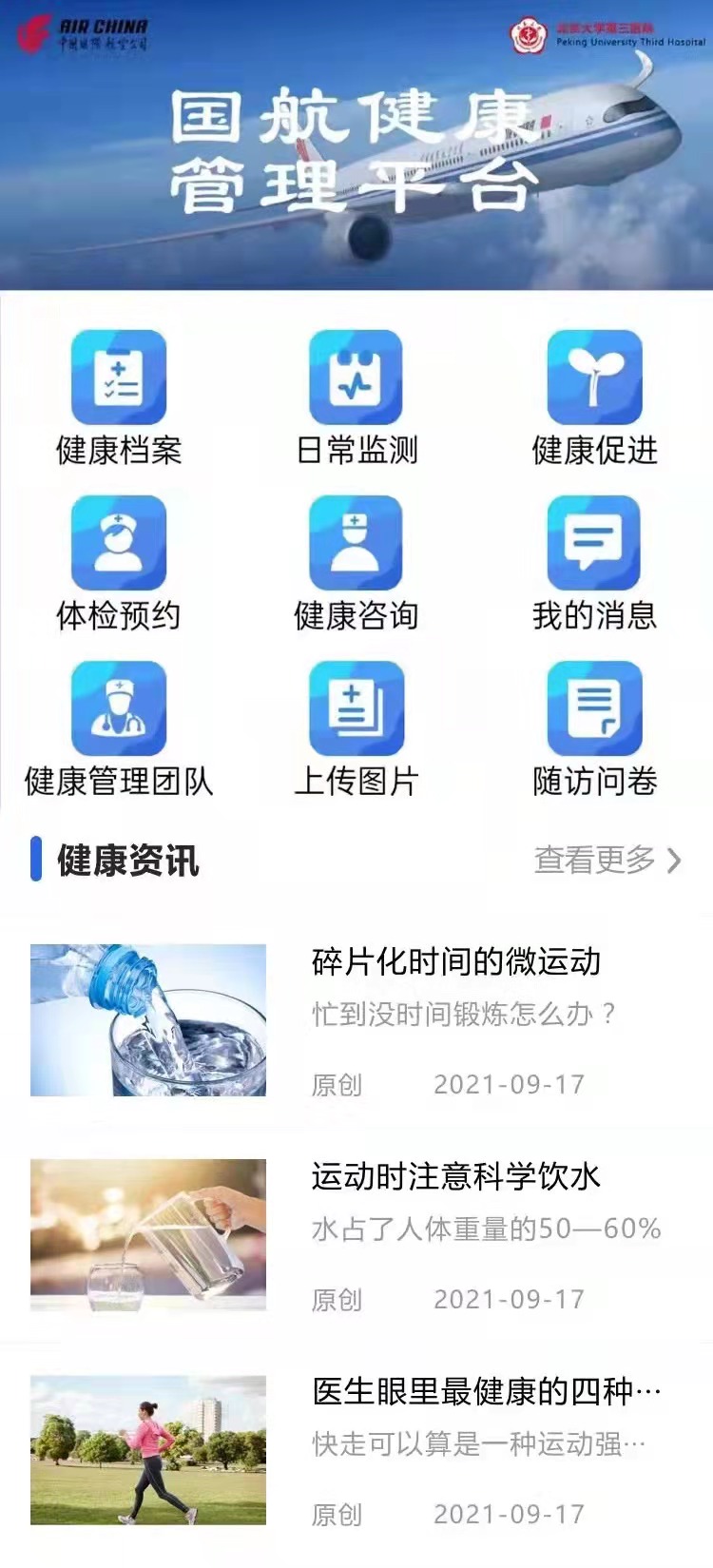Select the 上传图片 upload image icon
The image size is (713, 1568).
356,708
